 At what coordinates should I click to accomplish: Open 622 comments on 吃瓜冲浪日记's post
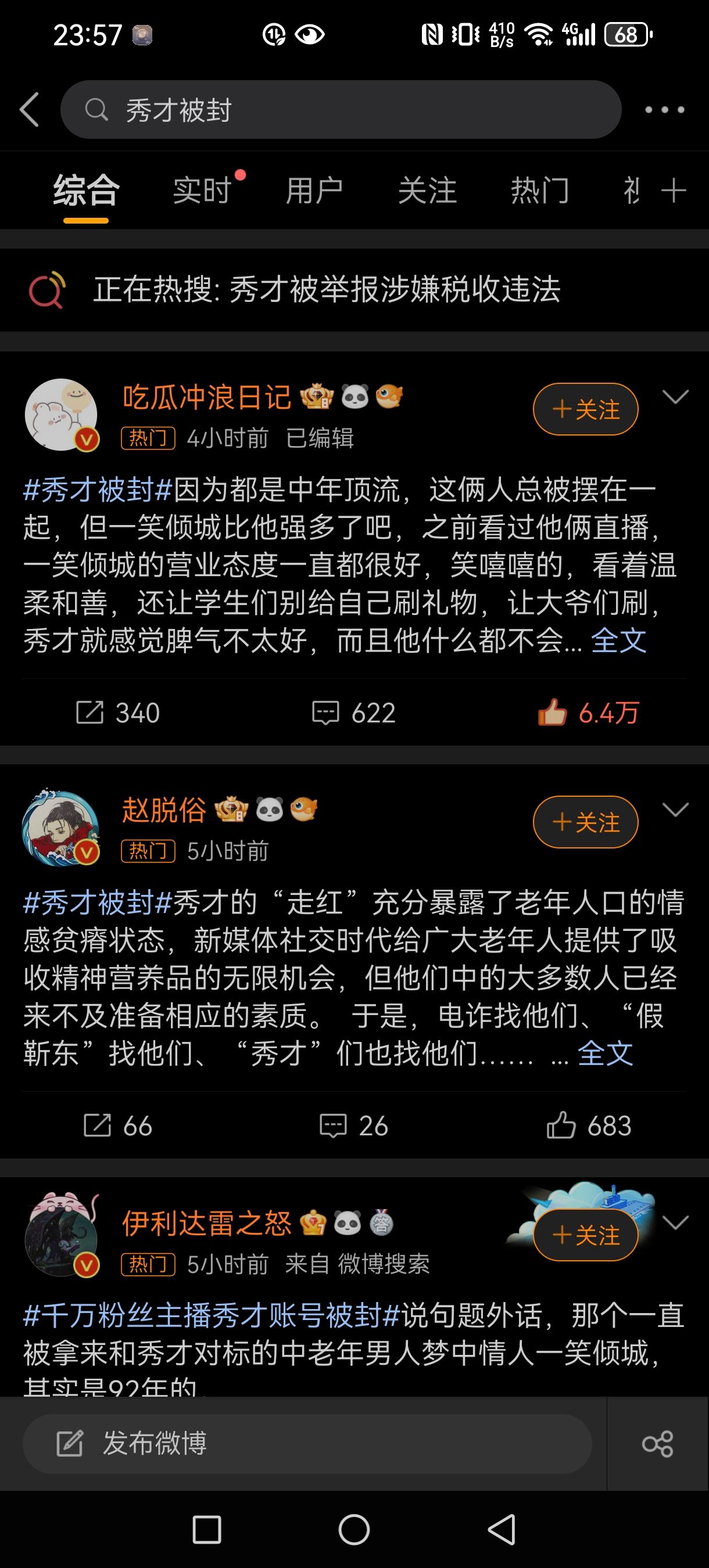pos(353,712)
